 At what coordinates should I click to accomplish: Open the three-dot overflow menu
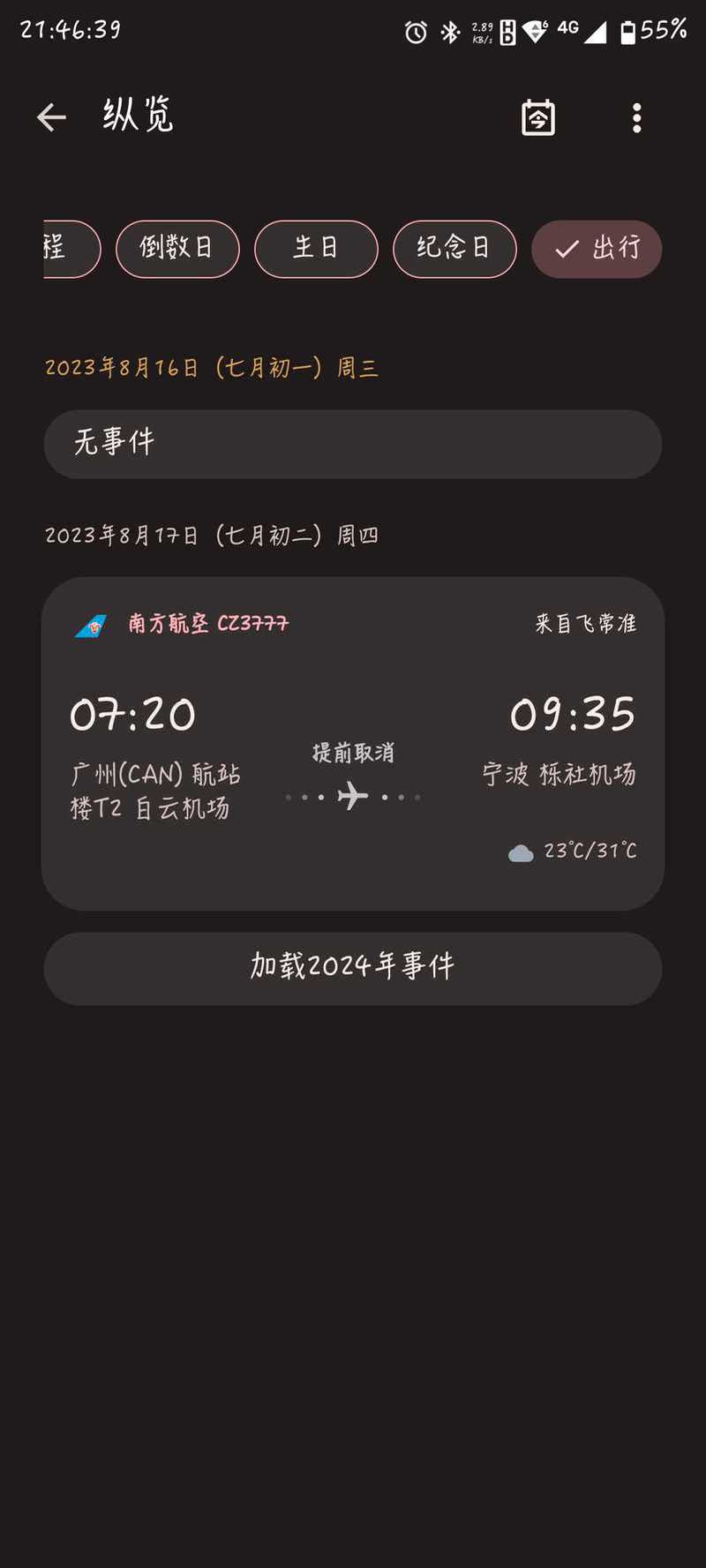[636, 117]
